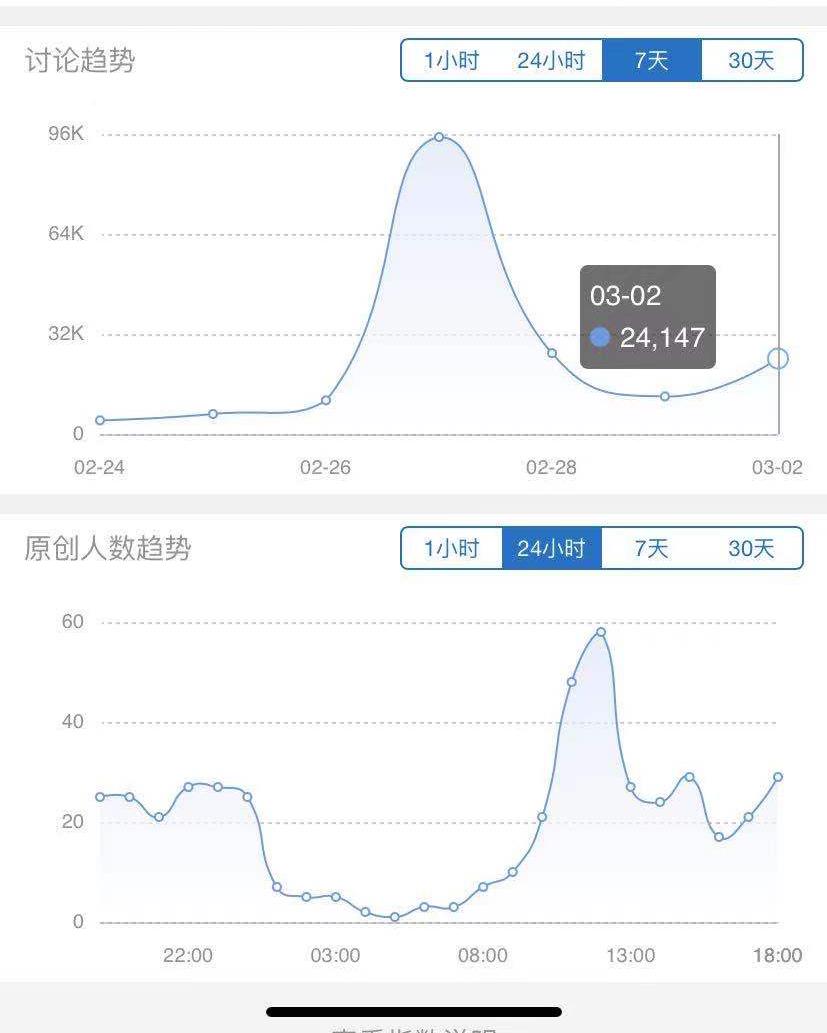Select 1小时 range on original authors chart
Image resolution: width=827 pixels, height=1033 pixels.
[x=448, y=548]
